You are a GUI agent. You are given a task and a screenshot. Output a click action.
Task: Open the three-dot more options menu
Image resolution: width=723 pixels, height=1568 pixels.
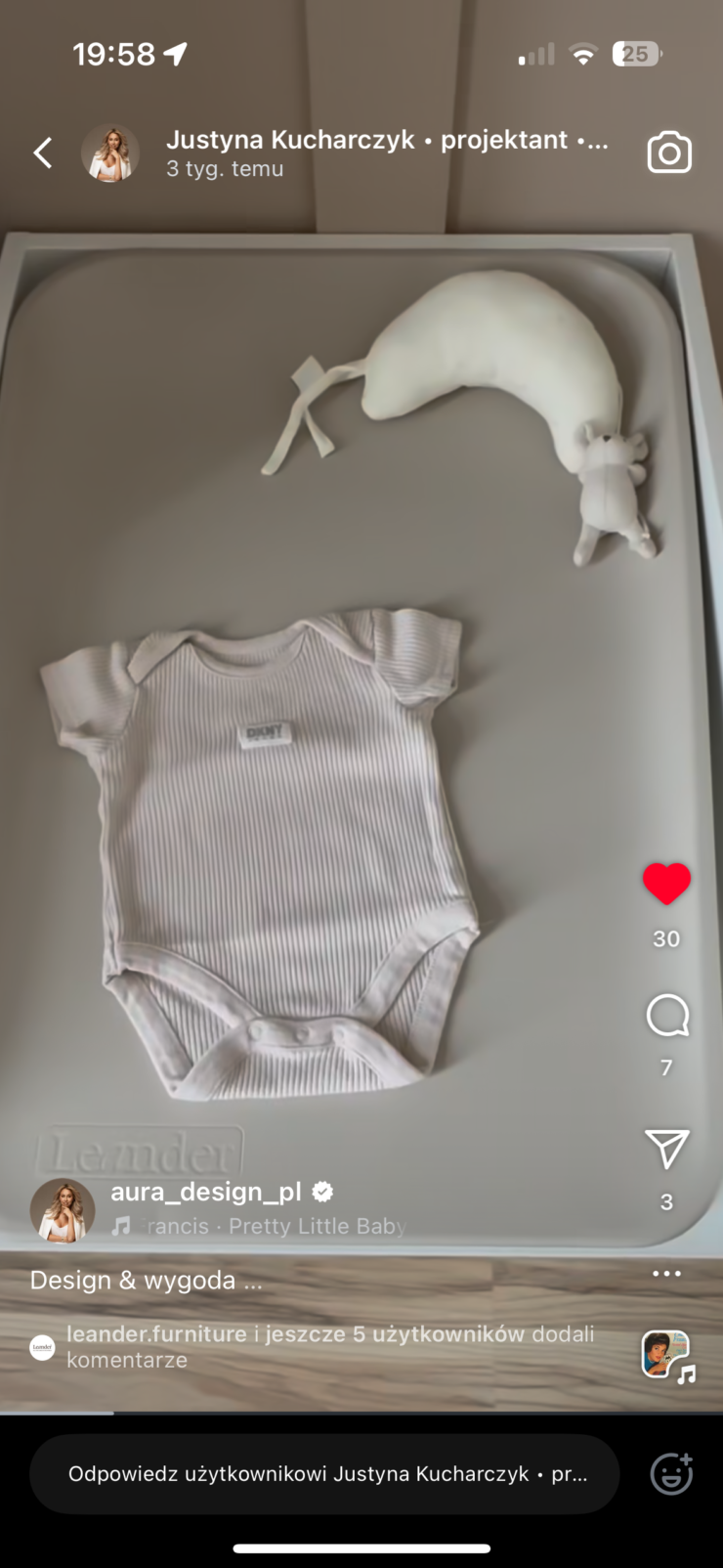[x=666, y=1273]
